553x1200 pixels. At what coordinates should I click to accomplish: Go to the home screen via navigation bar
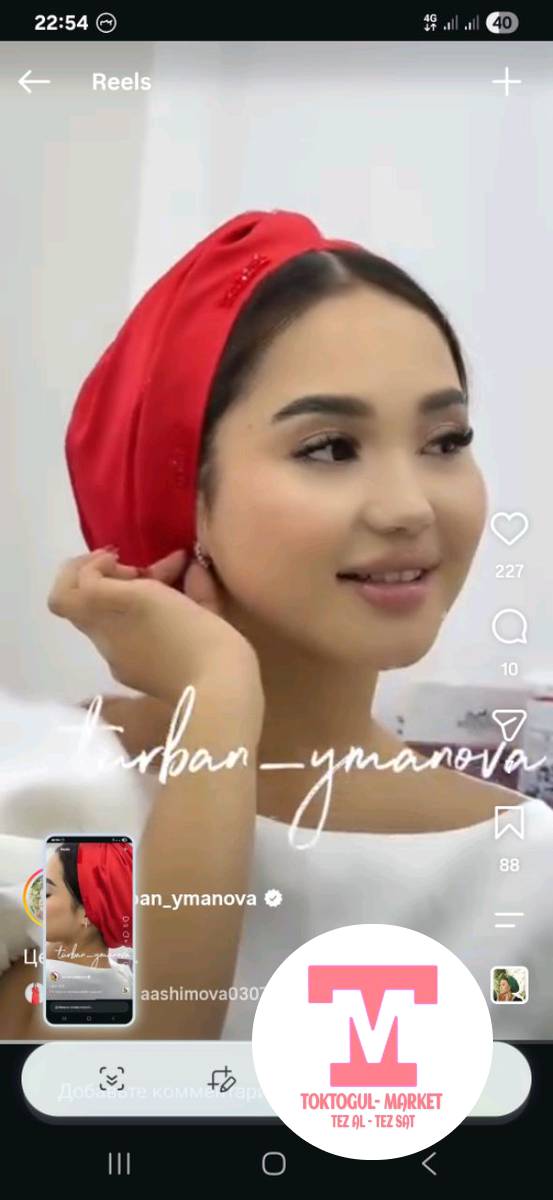(274, 1163)
